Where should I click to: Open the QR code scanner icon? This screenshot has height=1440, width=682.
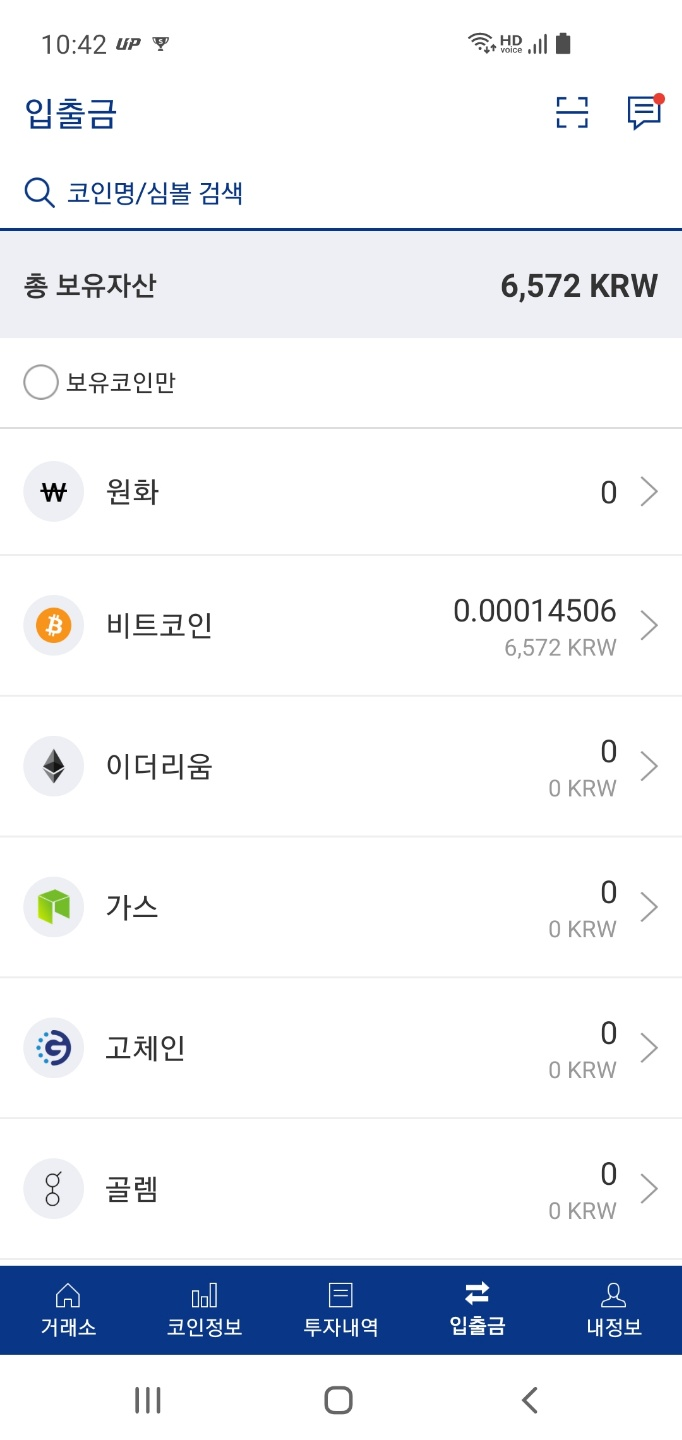(572, 113)
